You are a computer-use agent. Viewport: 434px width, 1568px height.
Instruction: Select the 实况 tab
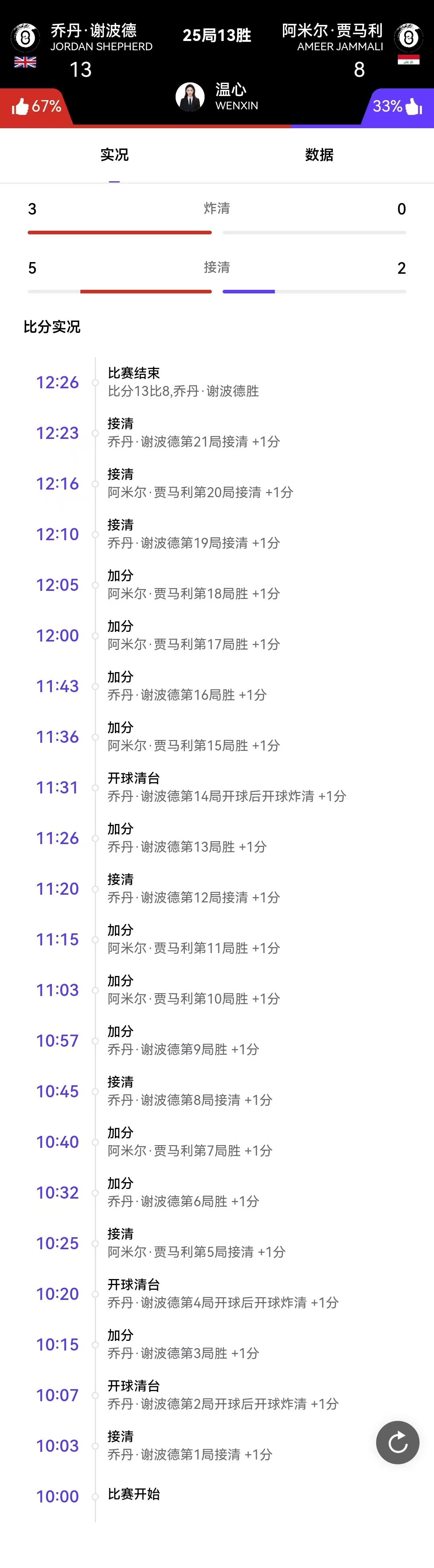pyautogui.click(x=115, y=155)
